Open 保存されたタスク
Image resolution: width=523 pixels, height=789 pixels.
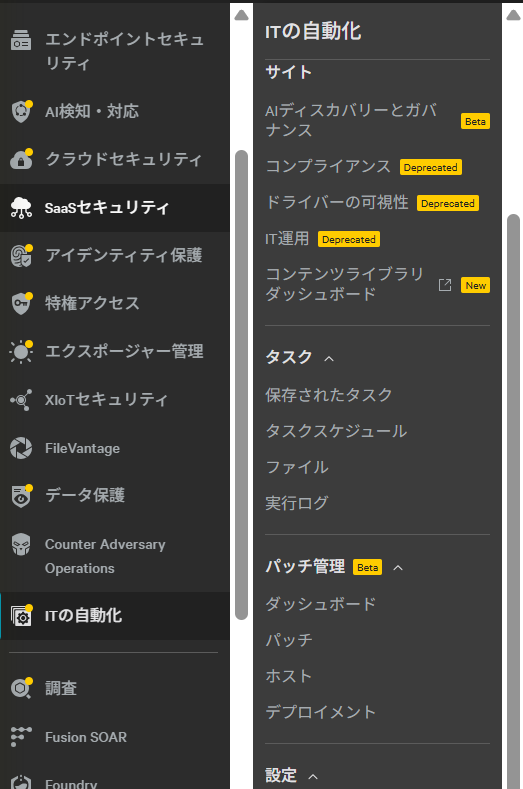[x=329, y=395]
